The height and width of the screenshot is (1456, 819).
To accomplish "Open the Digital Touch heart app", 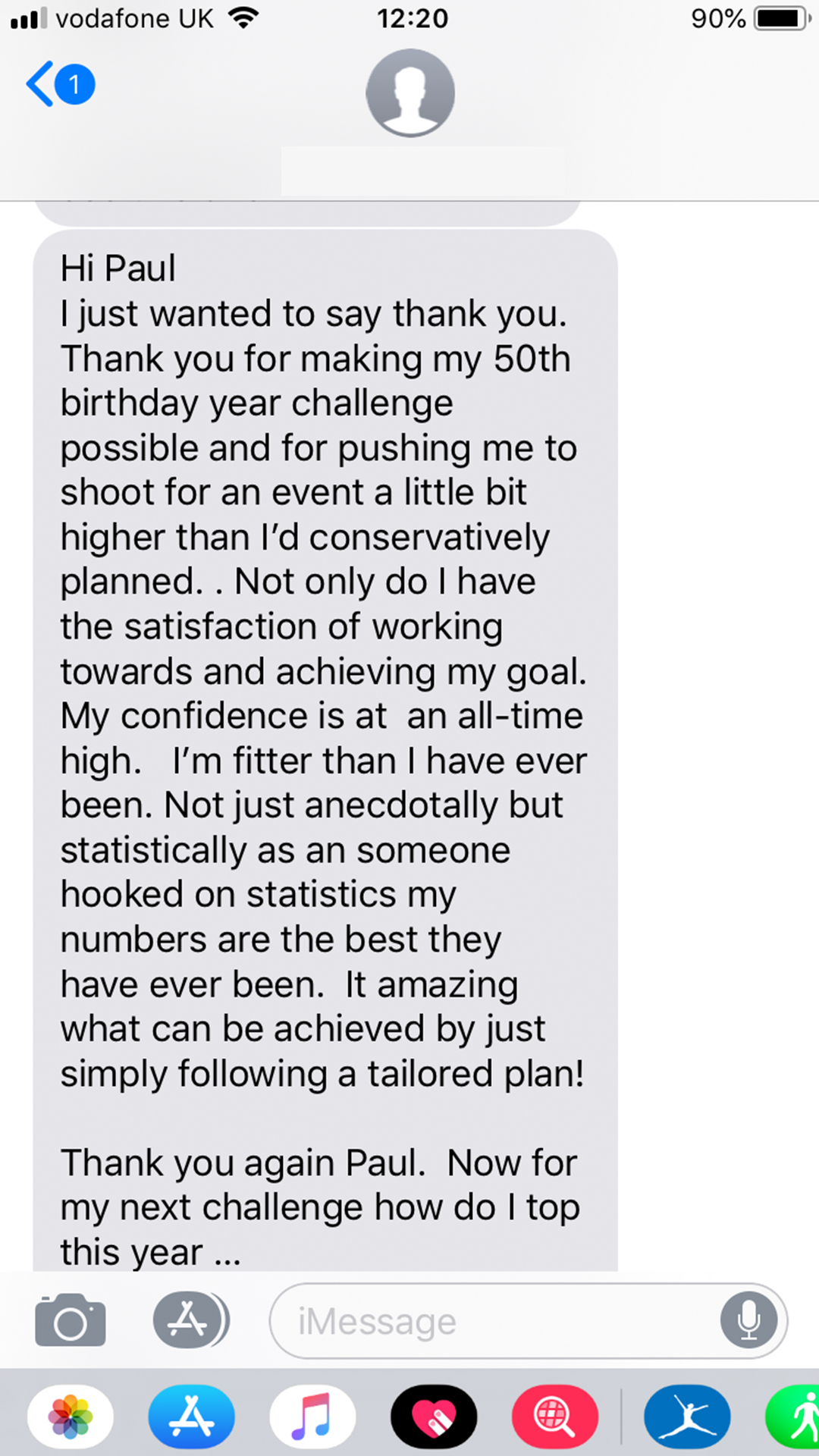I will point(434,1416).
